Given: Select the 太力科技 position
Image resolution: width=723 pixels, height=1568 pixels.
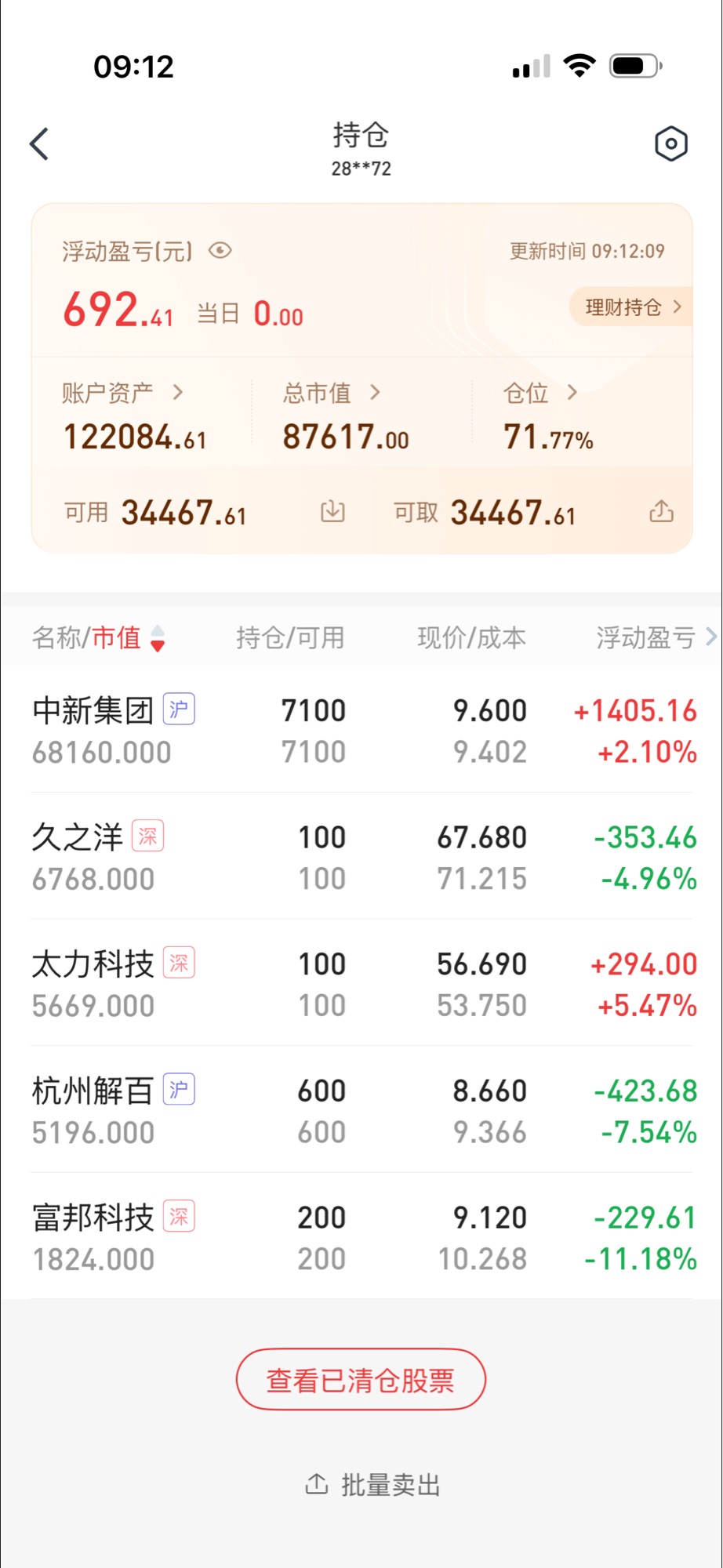Looking at the screenshot, I should point(361,985).
